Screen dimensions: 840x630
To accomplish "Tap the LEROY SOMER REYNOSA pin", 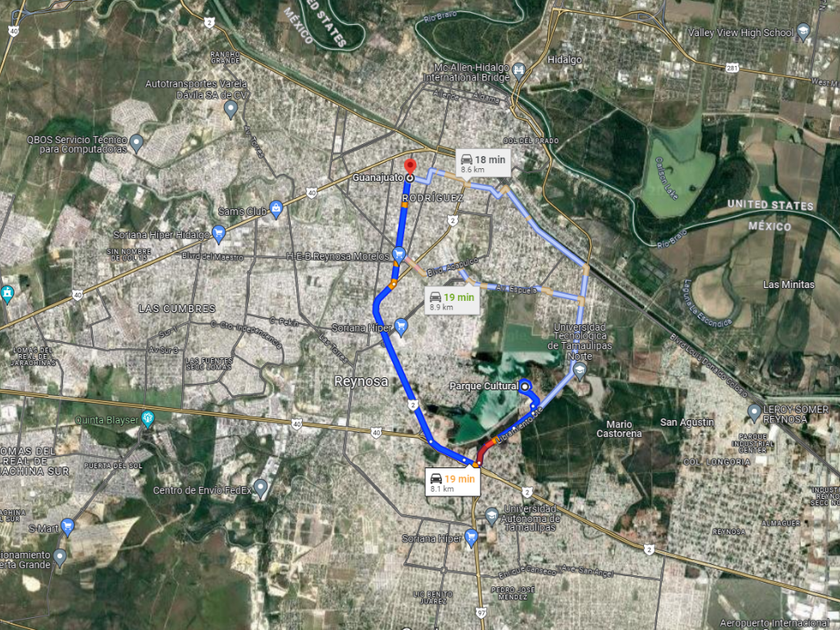I will point(755,411).
